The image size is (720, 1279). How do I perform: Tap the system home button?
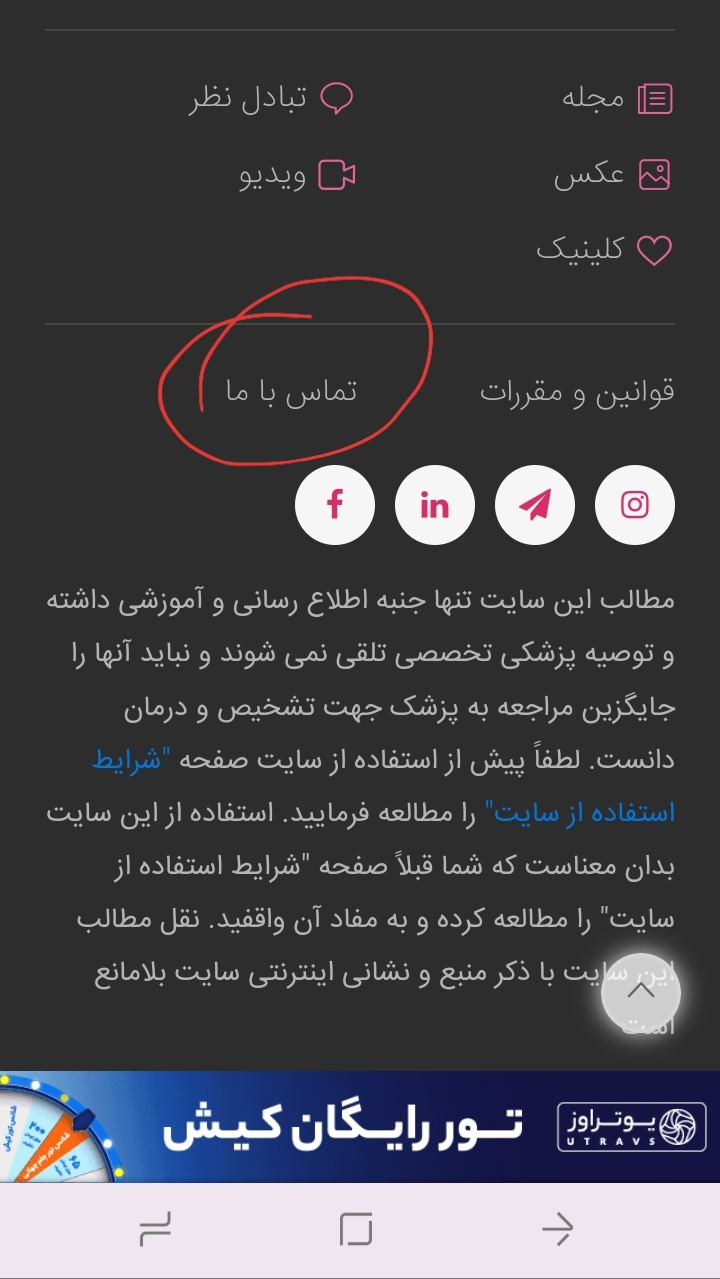[x=355, y=1229]
